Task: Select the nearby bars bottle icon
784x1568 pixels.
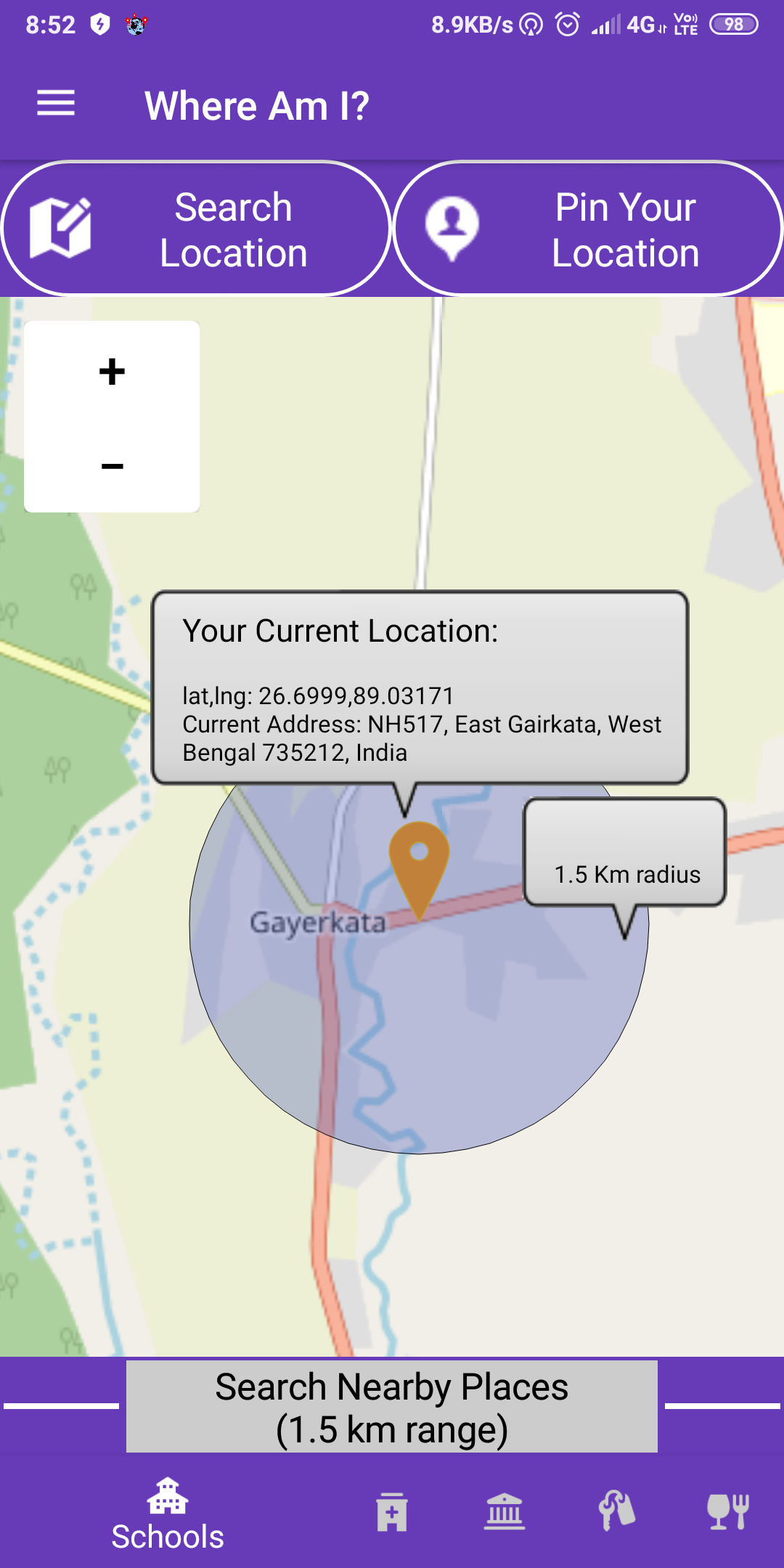Action: (617, 1512)
